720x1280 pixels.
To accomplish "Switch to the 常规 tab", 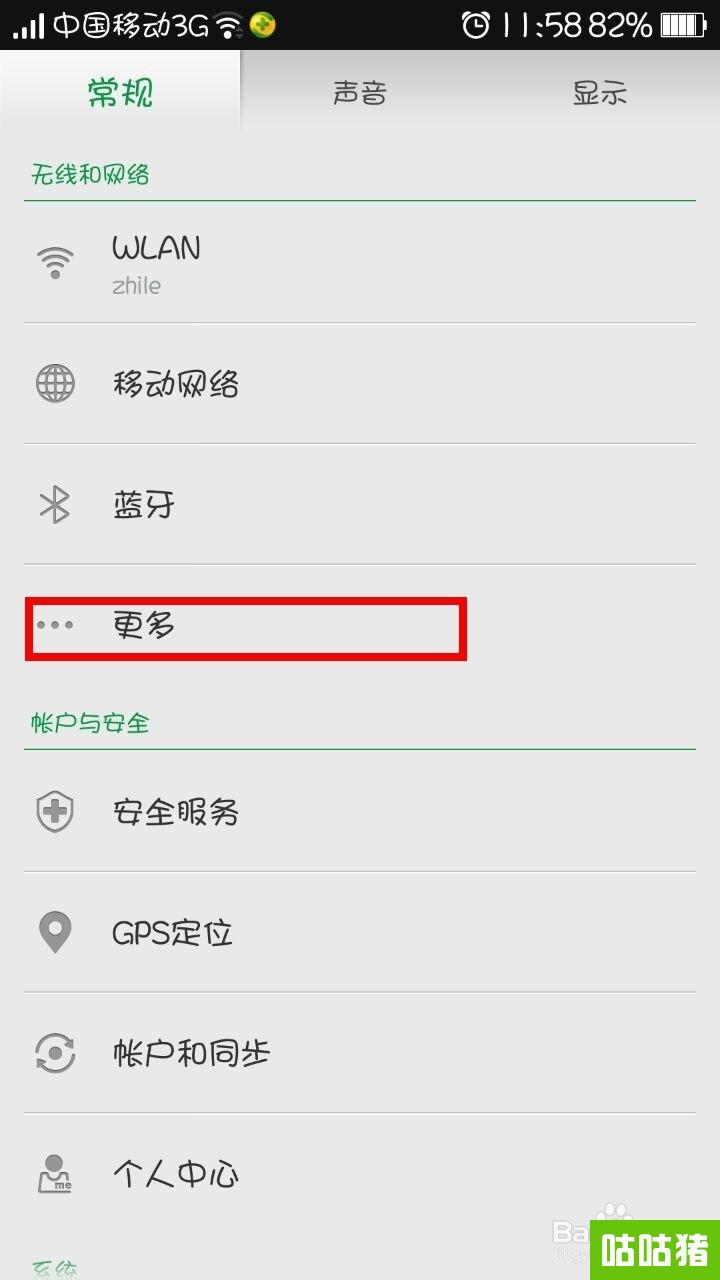I will [x=120, y=93].
